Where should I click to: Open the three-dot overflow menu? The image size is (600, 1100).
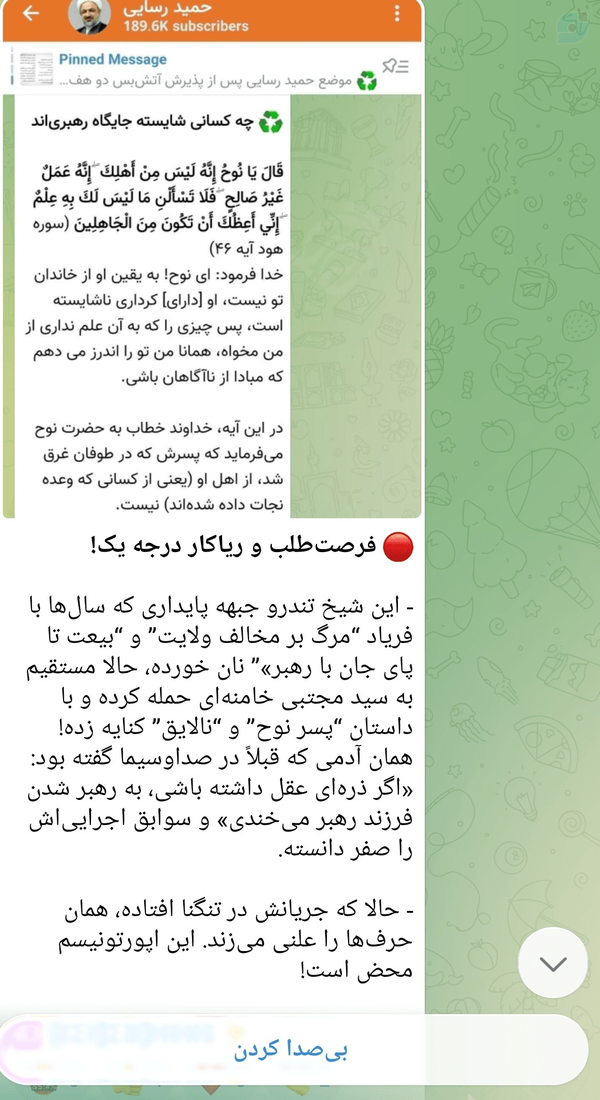[x=398, y=13]
